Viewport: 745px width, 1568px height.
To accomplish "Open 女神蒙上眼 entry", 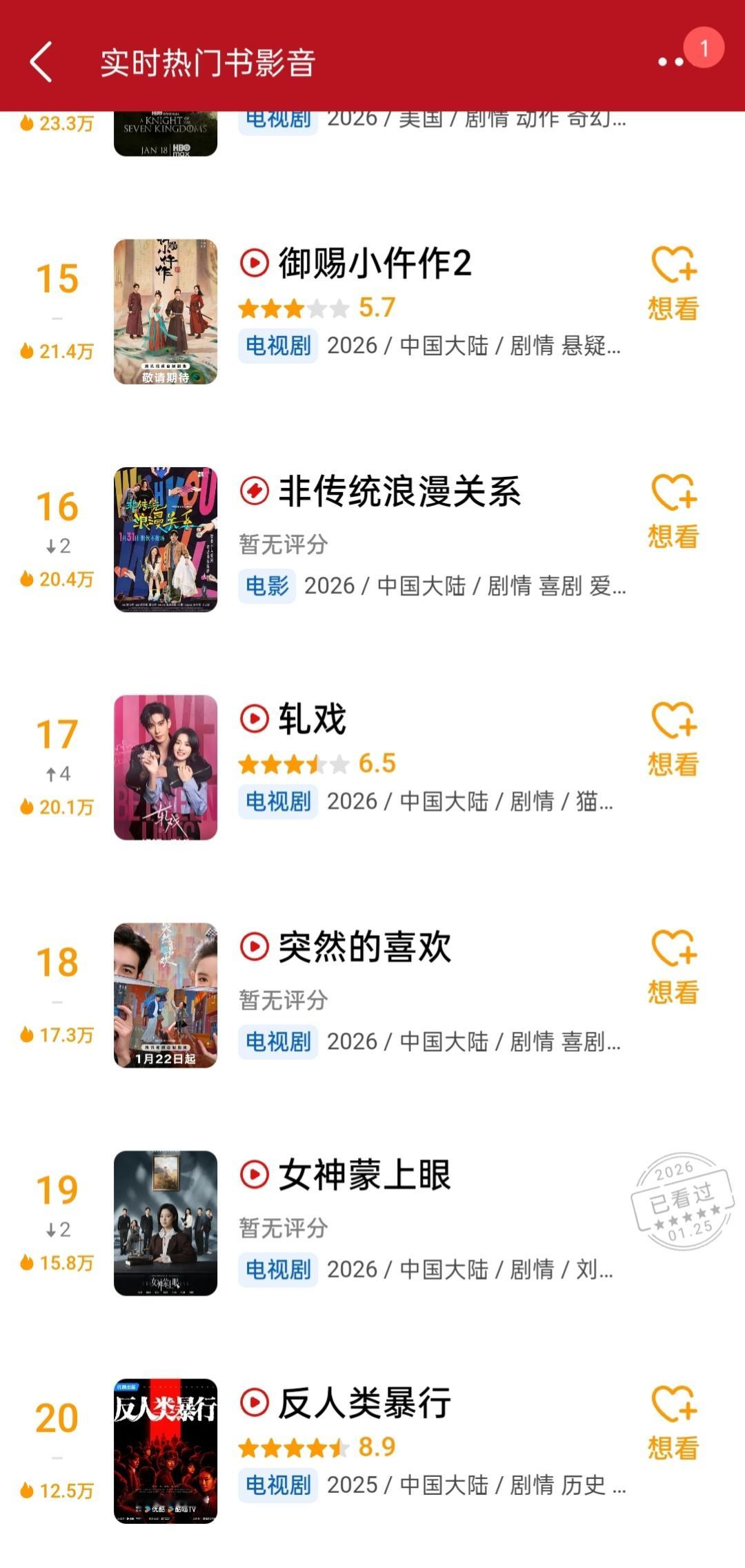I will tap(364, 1175).
